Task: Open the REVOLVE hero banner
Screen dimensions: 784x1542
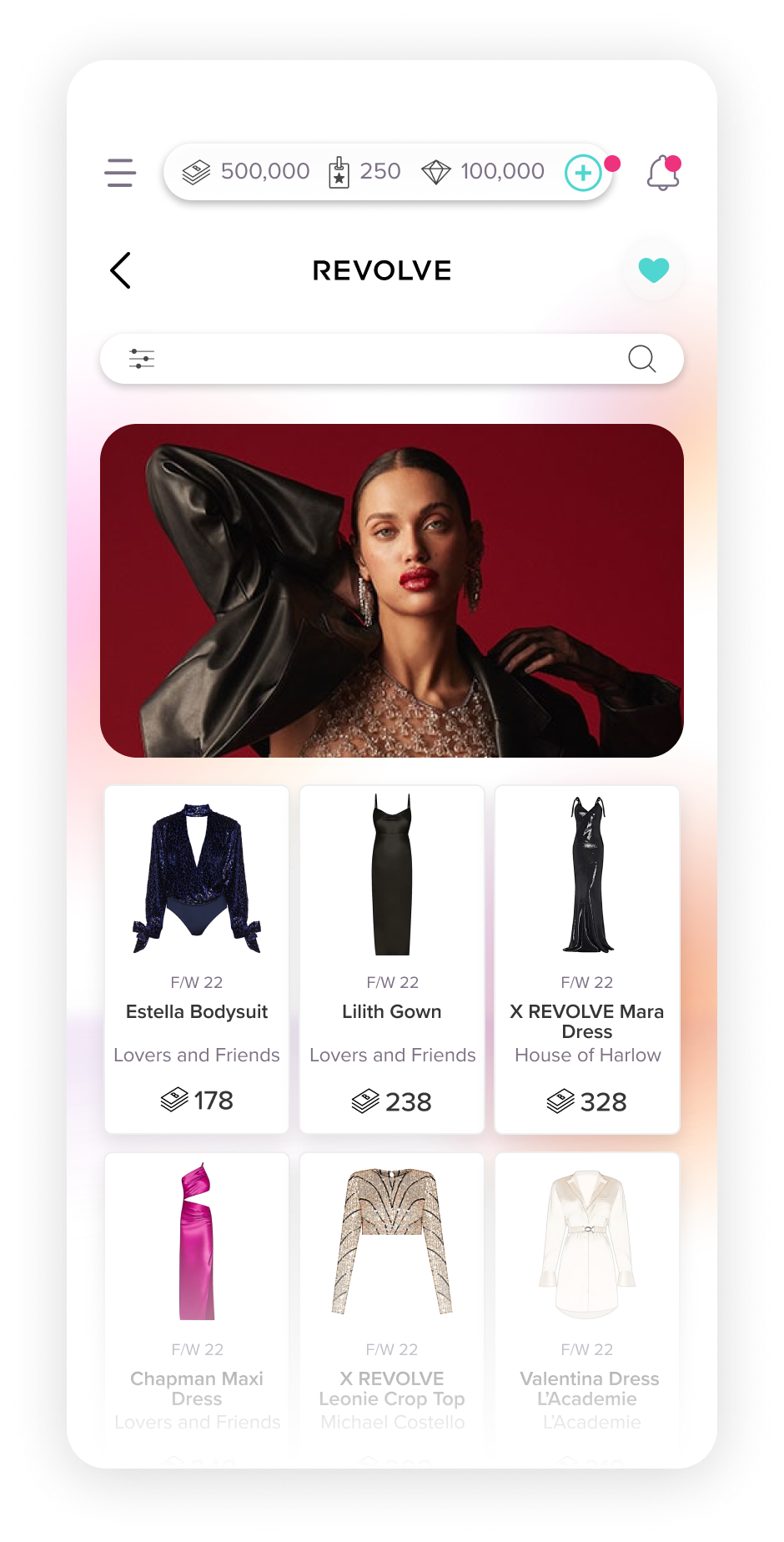Action: (392, 591)
